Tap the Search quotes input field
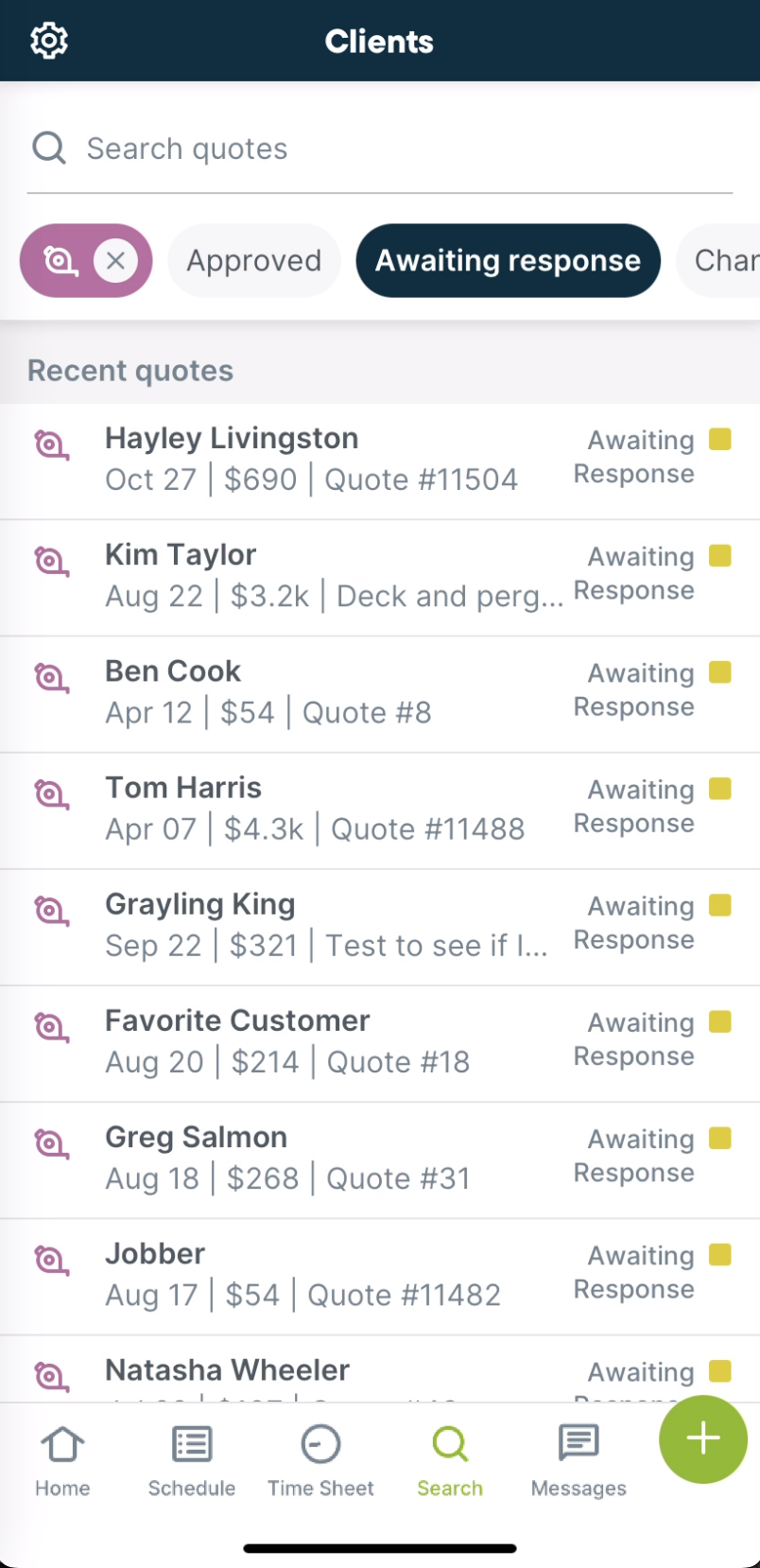This screenshot has height=1568, width=760. 284,148
